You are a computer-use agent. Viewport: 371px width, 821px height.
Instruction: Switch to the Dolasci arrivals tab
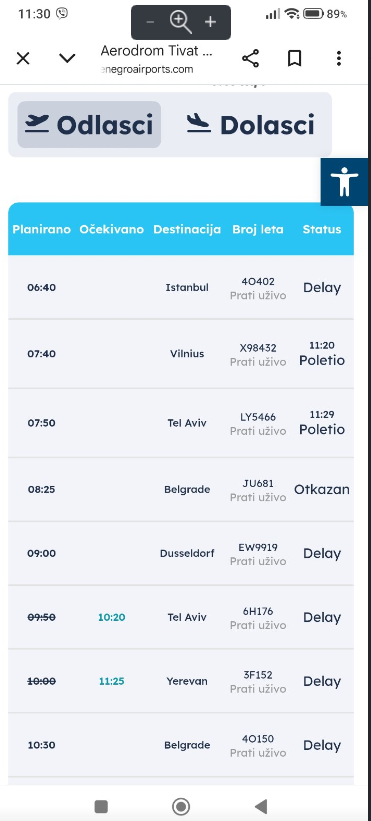pos(251,125)
